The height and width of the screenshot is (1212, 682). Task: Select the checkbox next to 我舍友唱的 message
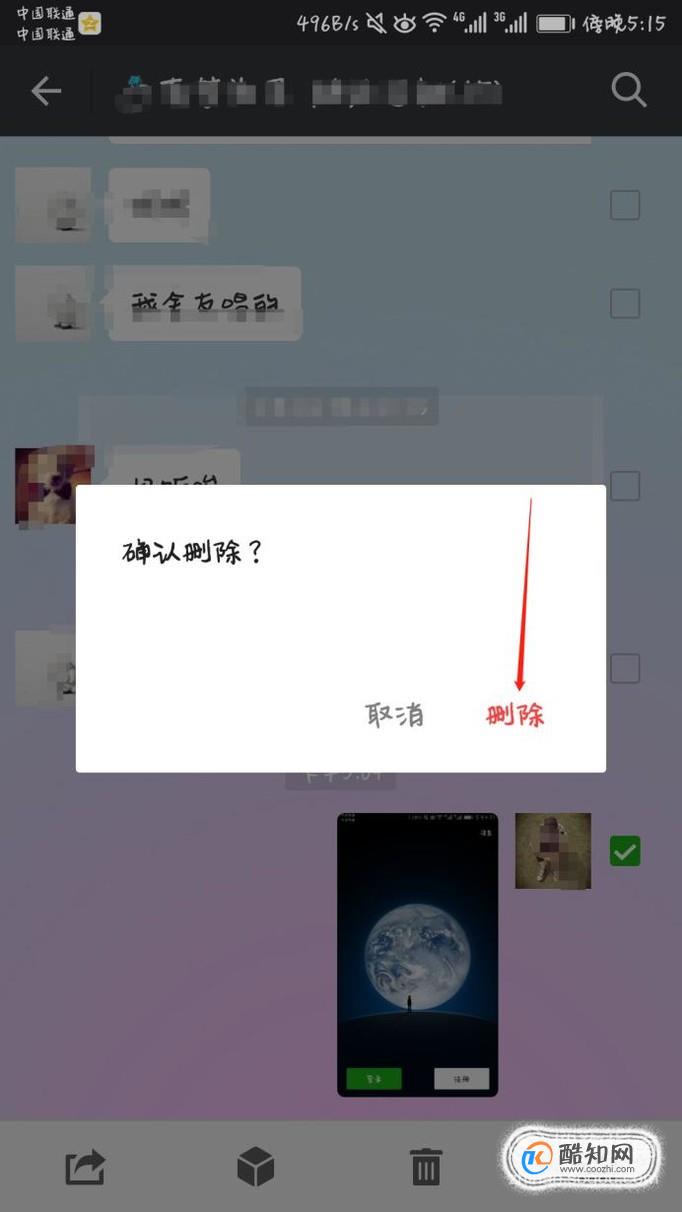tap(625, 303)
